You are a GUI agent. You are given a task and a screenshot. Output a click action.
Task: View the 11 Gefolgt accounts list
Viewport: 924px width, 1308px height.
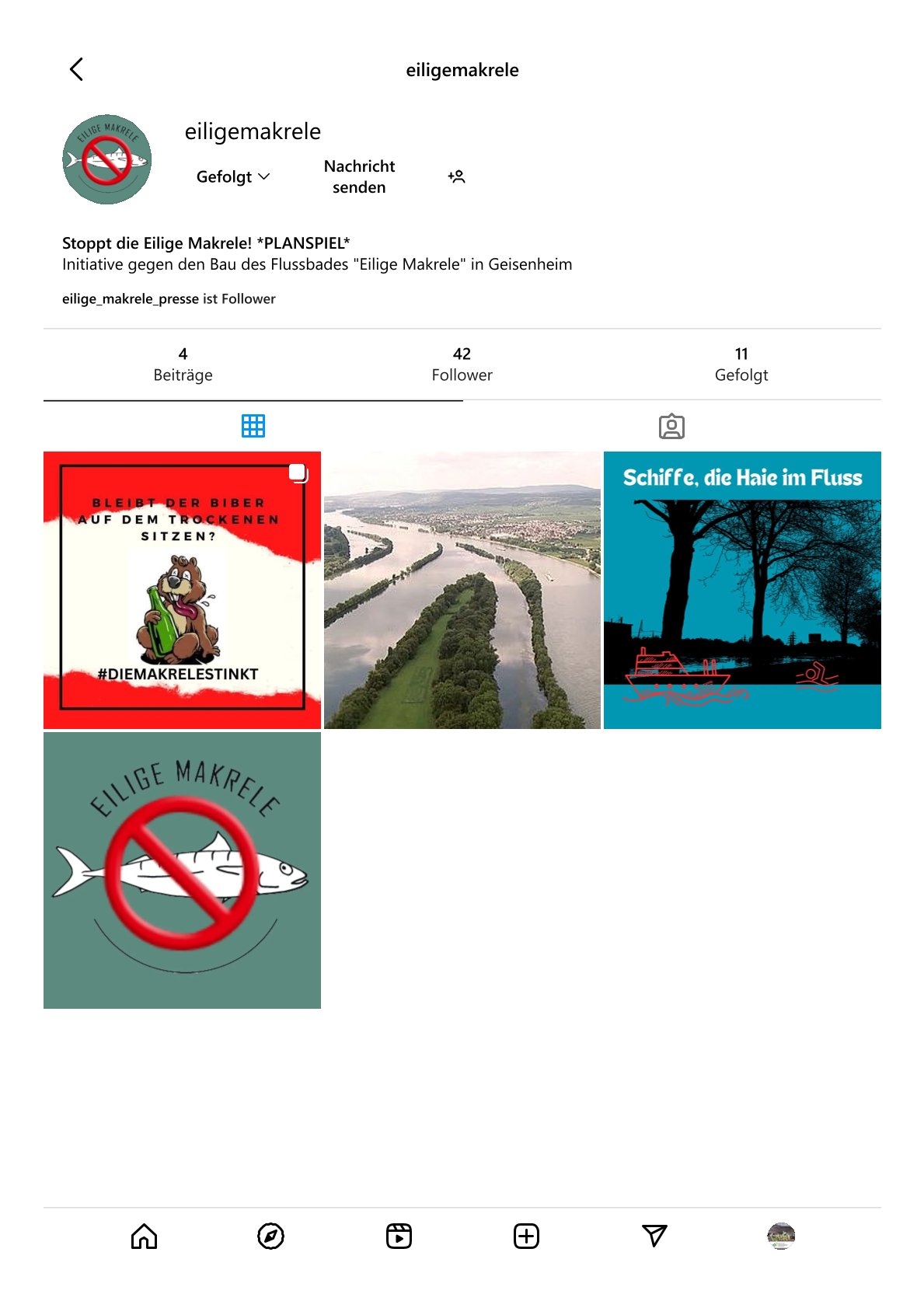click(741, 364)
